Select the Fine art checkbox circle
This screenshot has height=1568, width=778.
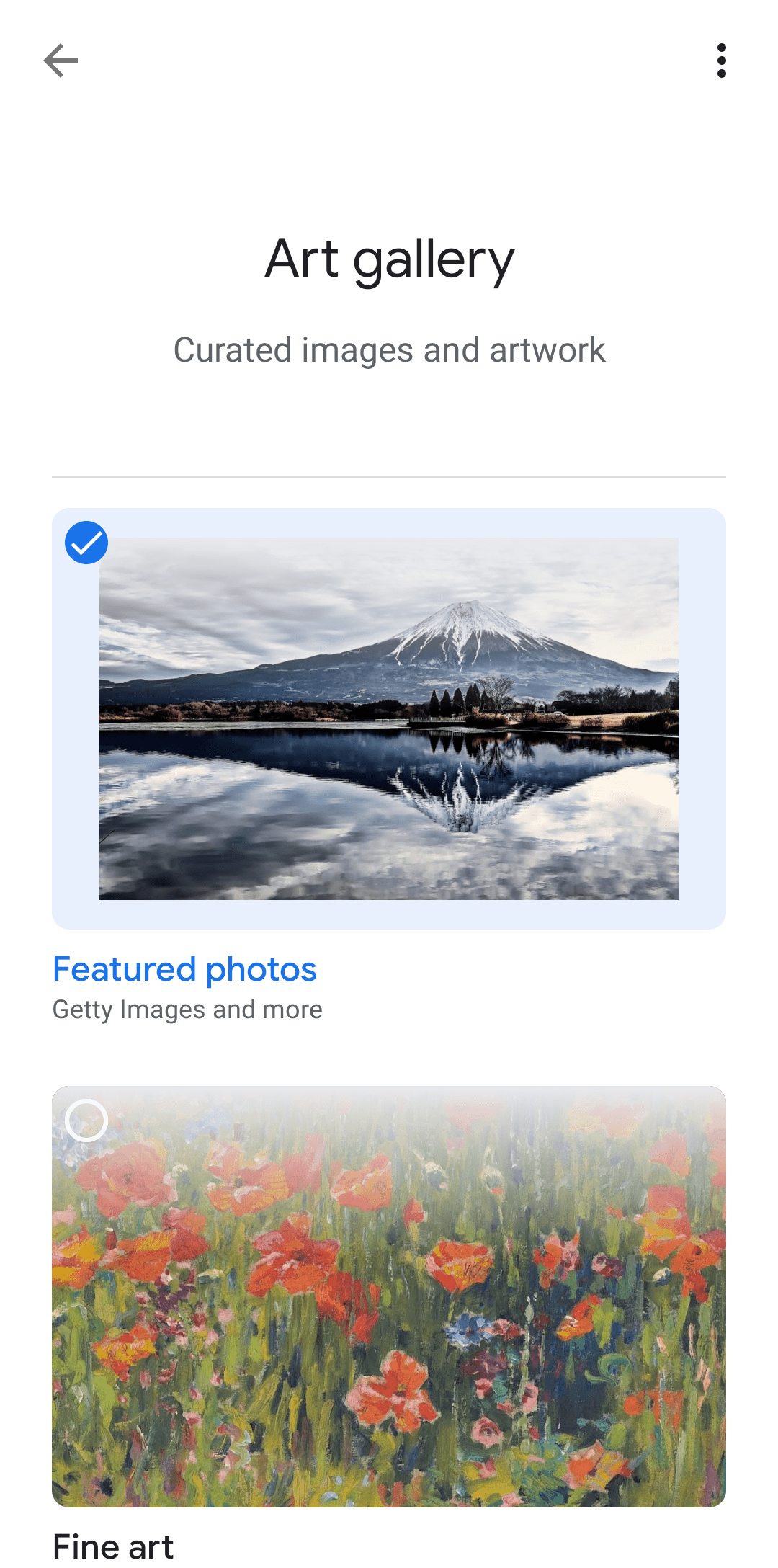(86, 1121)
